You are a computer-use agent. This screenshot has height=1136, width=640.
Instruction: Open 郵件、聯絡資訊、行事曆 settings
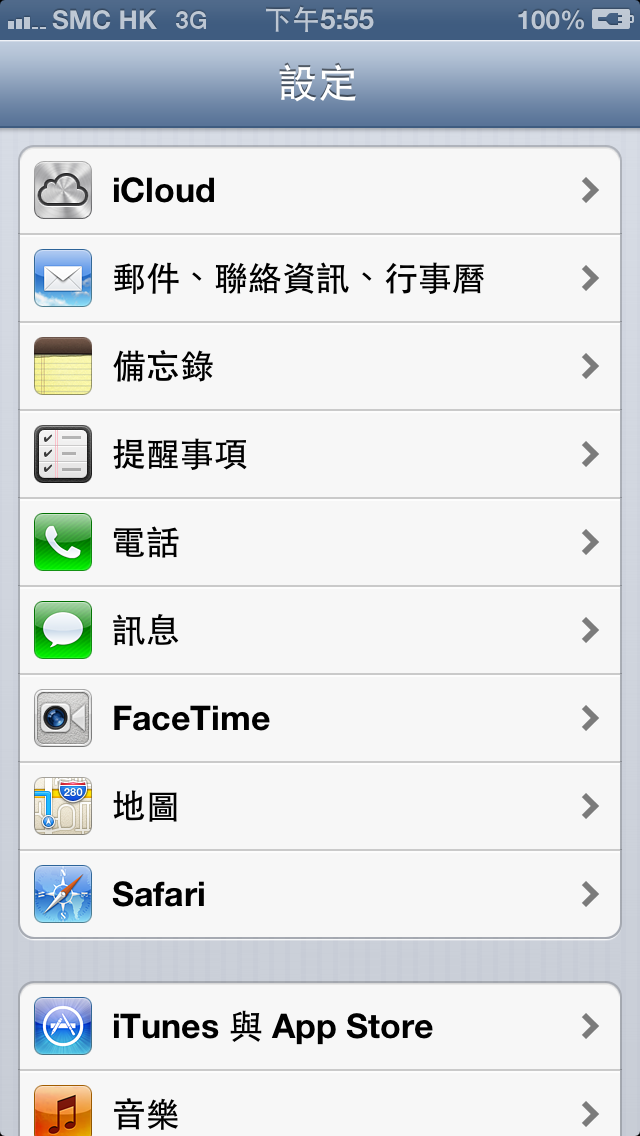(x=320, y=278)
